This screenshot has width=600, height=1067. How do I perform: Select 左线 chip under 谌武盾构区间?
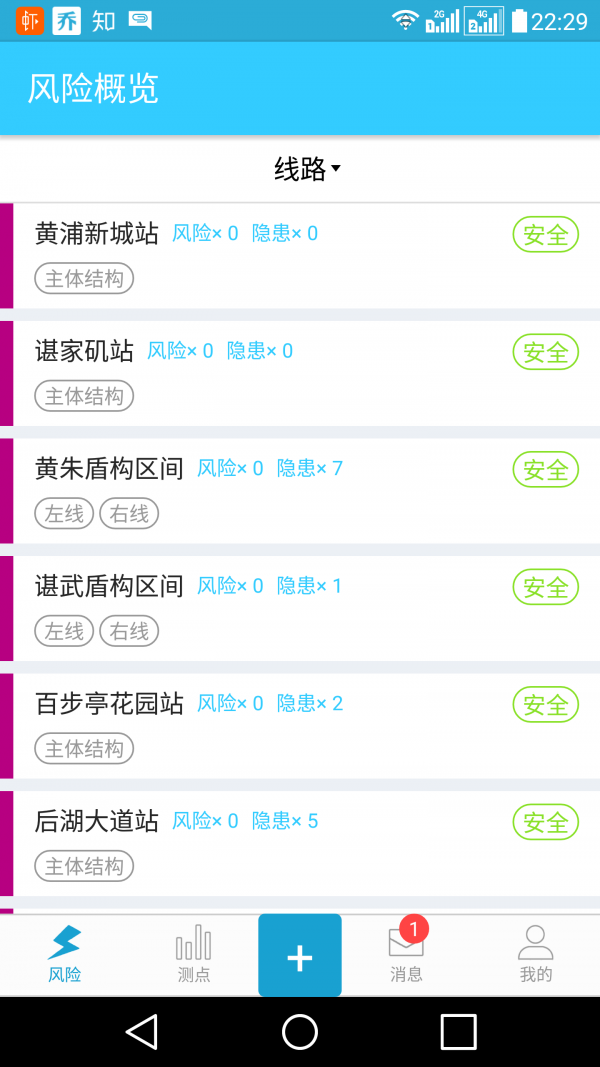coord(64,631)
